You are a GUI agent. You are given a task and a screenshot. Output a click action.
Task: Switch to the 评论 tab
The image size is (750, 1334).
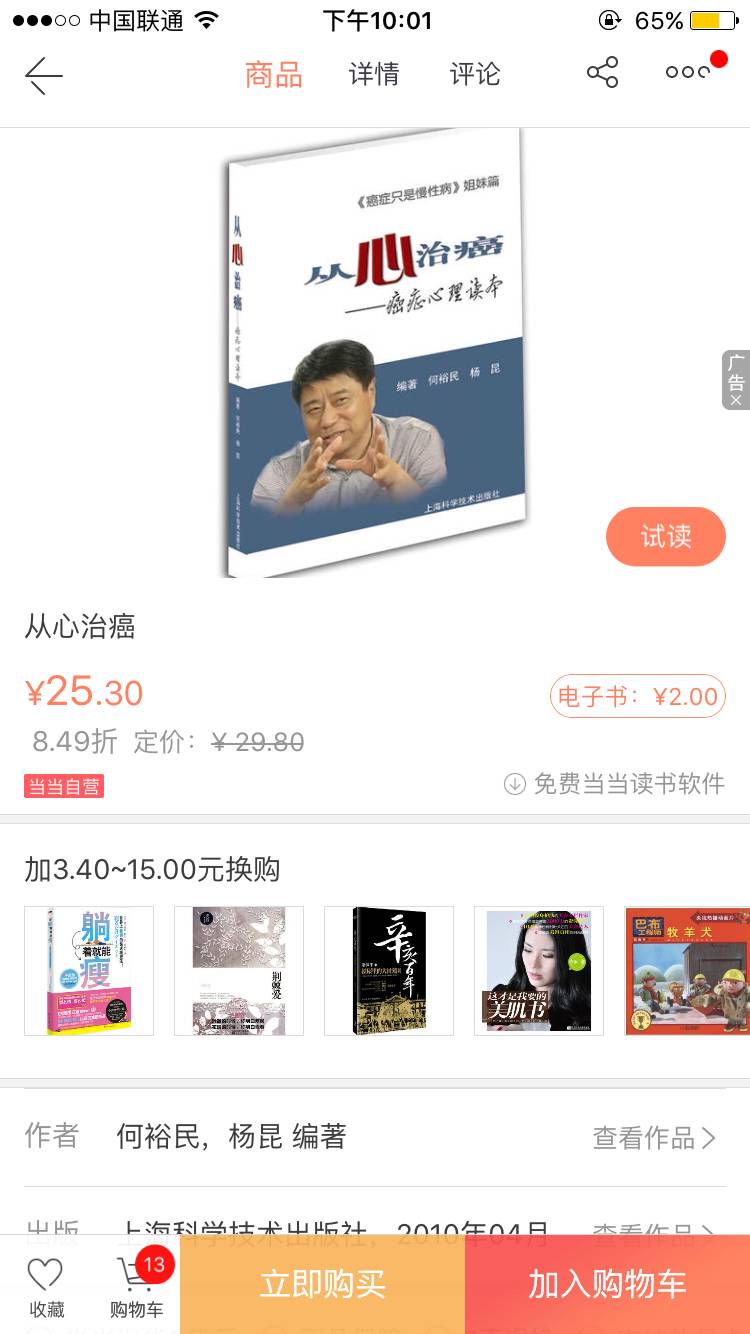[475, 75]
